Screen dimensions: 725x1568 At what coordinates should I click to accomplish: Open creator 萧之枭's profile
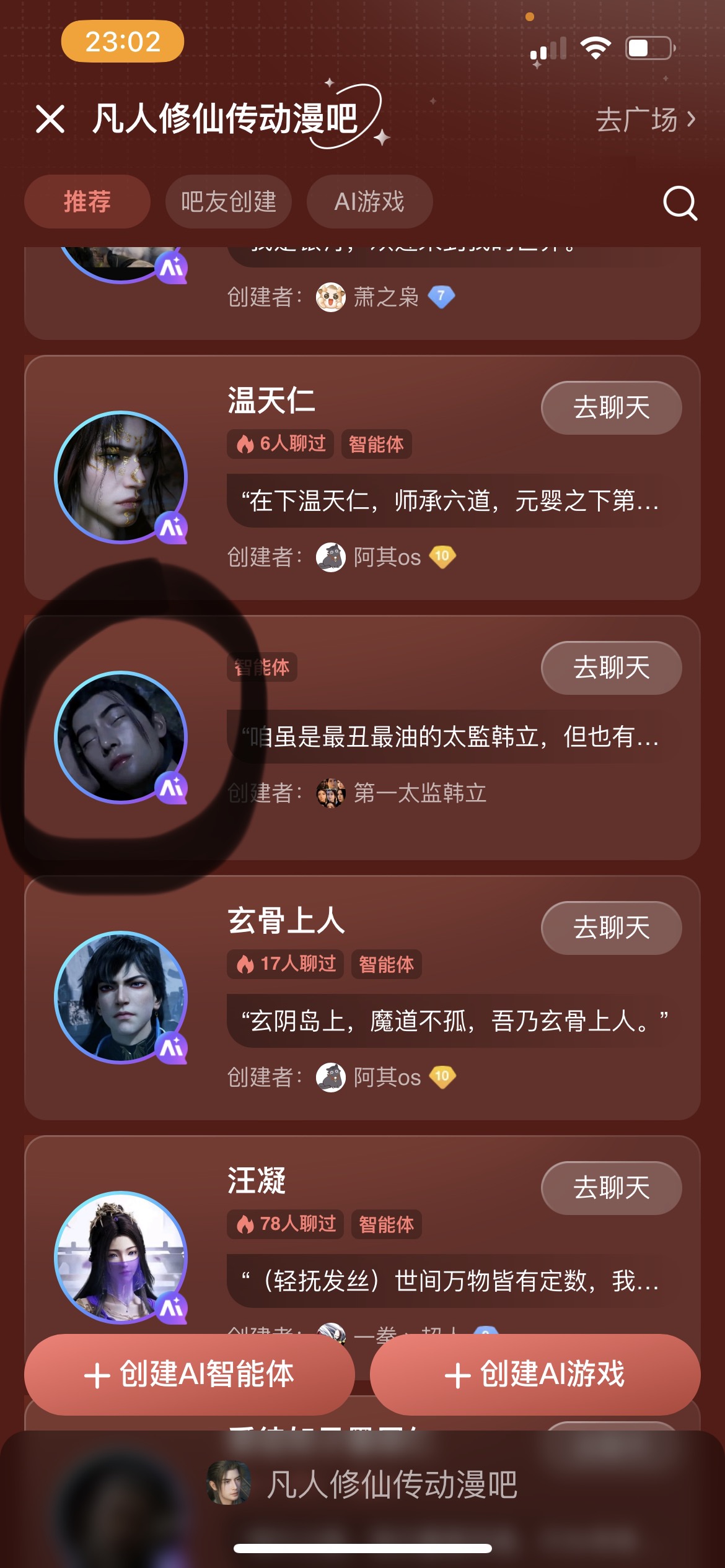385,297
